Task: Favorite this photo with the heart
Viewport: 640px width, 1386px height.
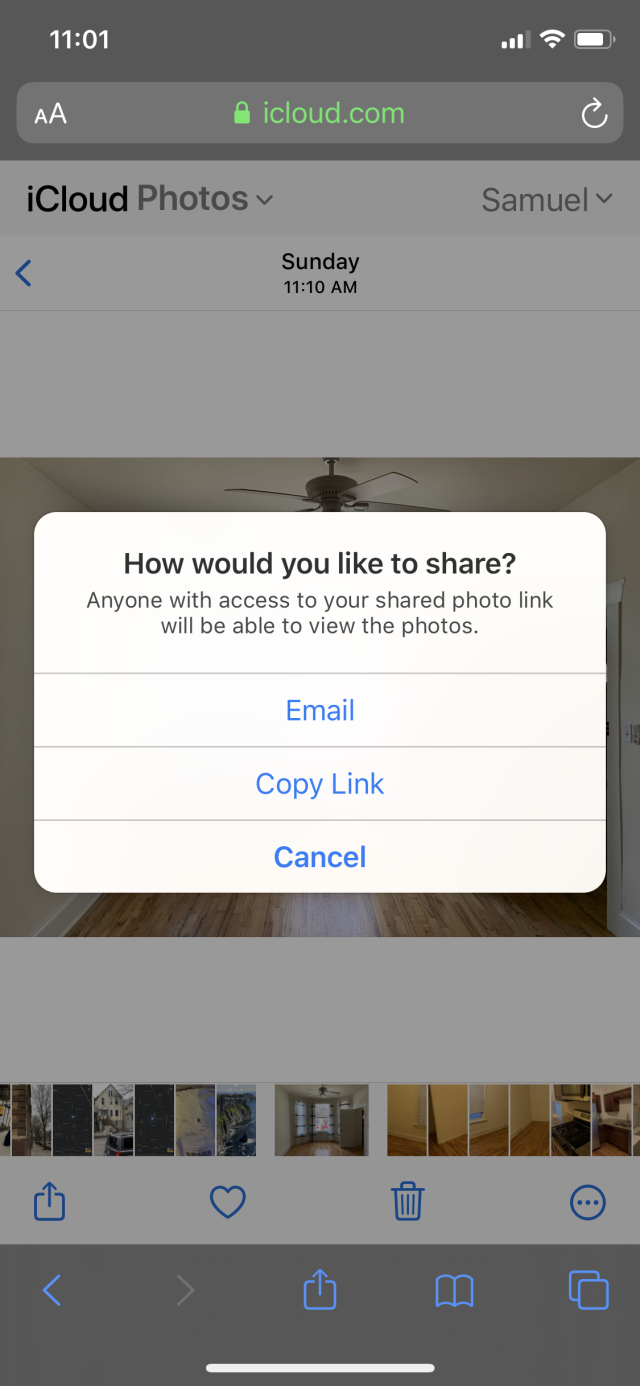Action: (227, 1202)
